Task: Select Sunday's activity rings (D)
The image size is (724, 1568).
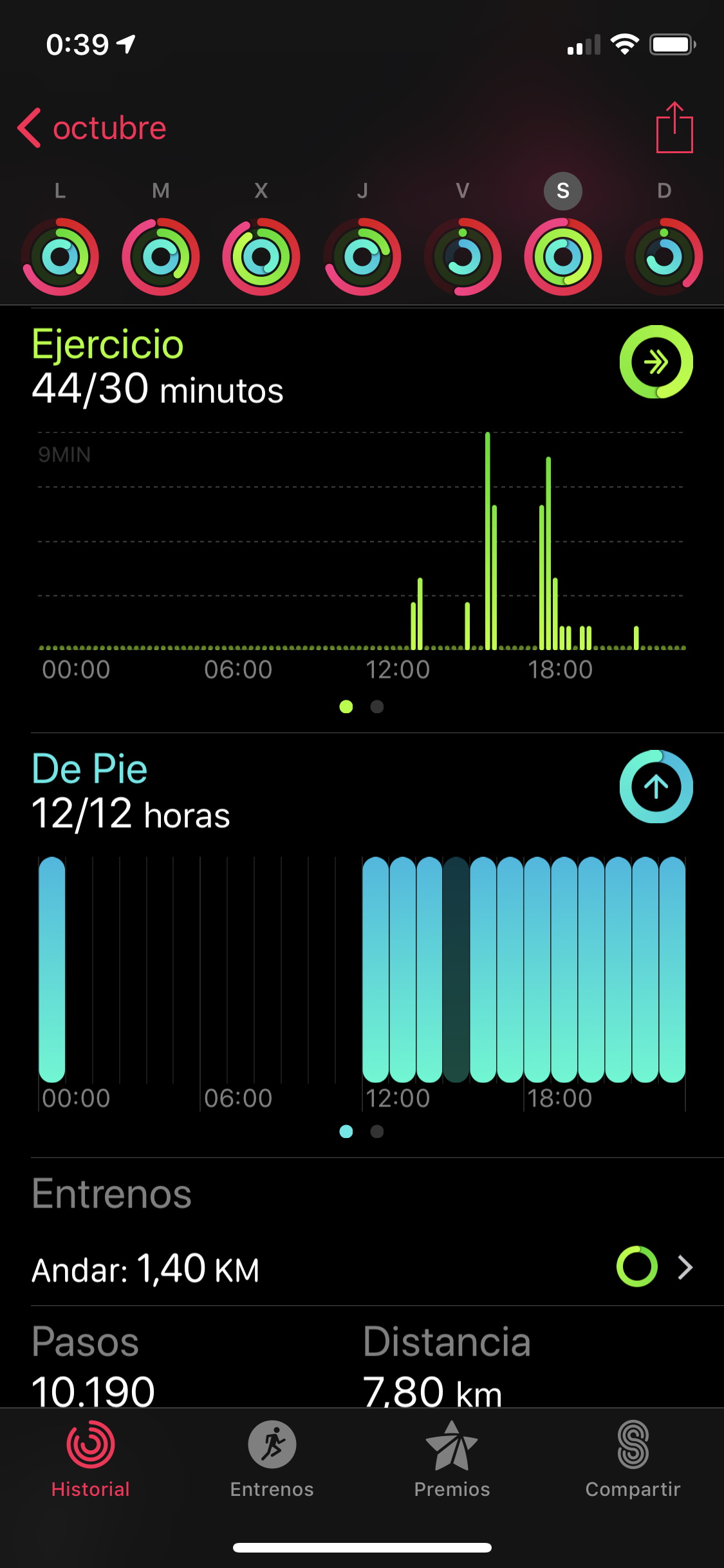Action: [x=664, y=257]
